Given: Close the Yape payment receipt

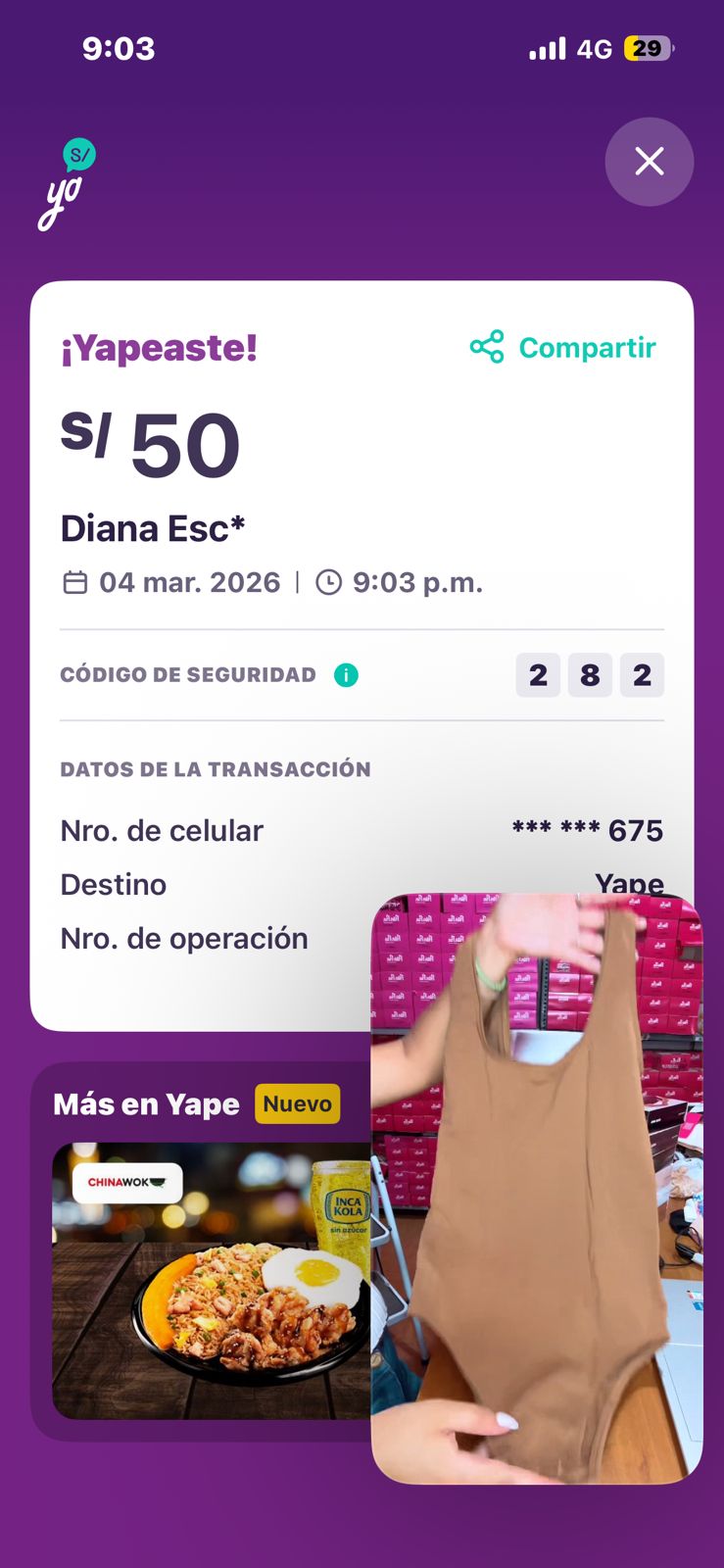Looking at the screenshot, I should 649,162.
